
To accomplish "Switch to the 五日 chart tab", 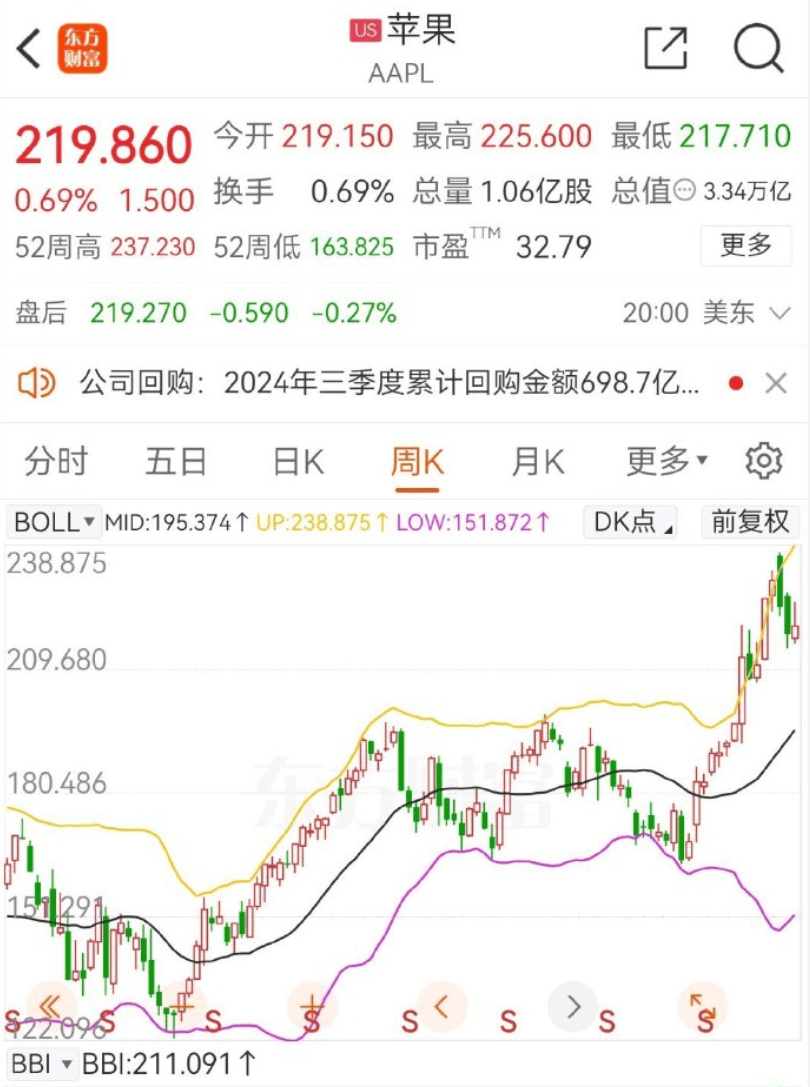I will point(176,462).
